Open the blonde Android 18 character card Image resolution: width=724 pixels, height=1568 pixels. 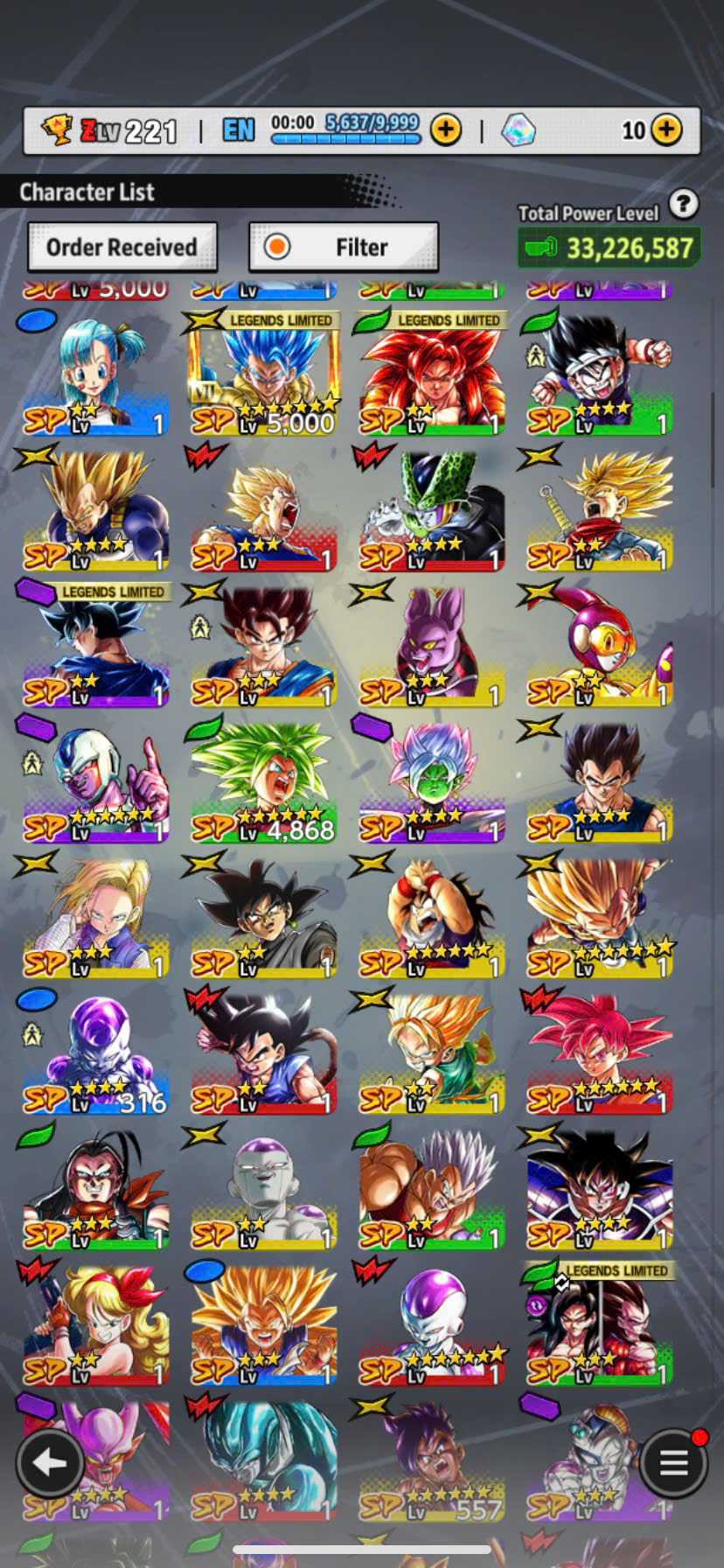coord(94,915)
